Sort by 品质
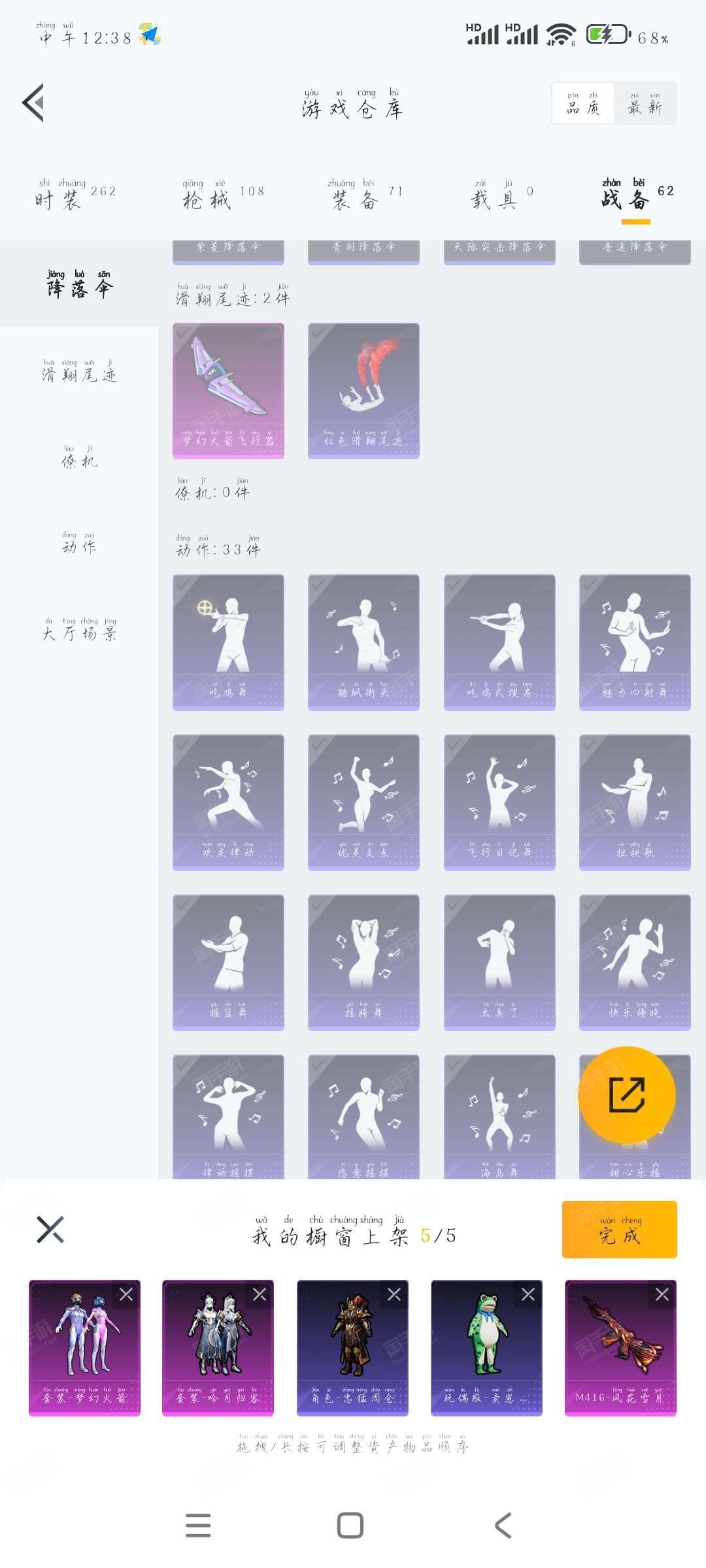Image resolution: width=706 pixels, height=1568 pixels. pos(582,103)
